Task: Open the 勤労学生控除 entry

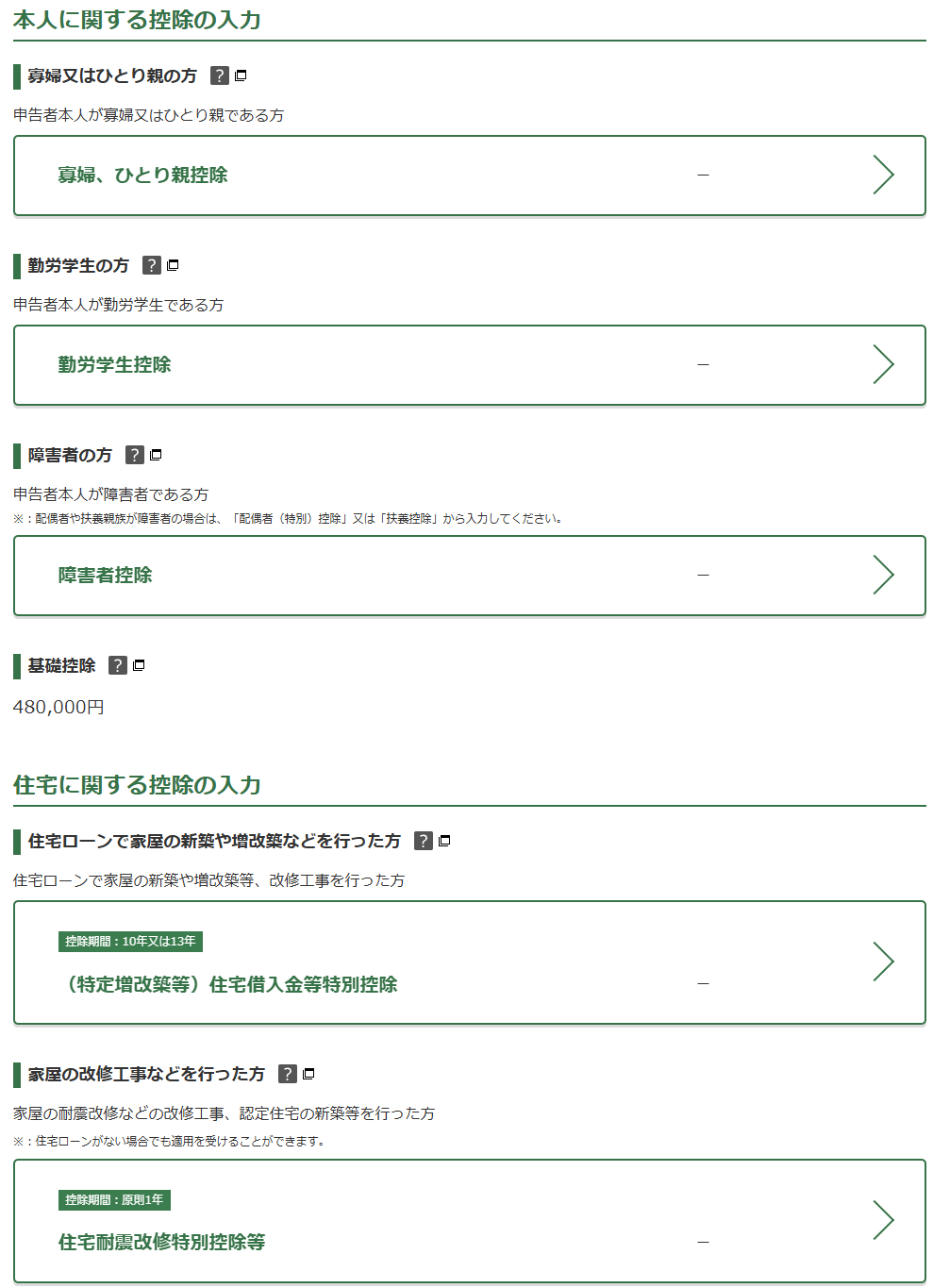Action: click(469, 365)
